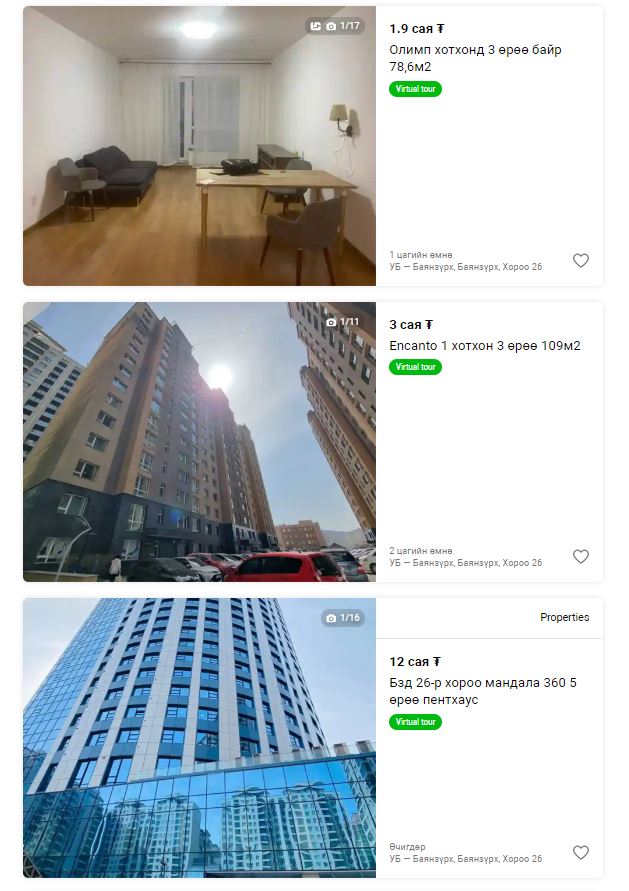Image resolution: width=629 pixels, height=891 pixels.
Task: Open the мандала 360 5 өрөө пентхаус listing
Action: pos(482,691)
